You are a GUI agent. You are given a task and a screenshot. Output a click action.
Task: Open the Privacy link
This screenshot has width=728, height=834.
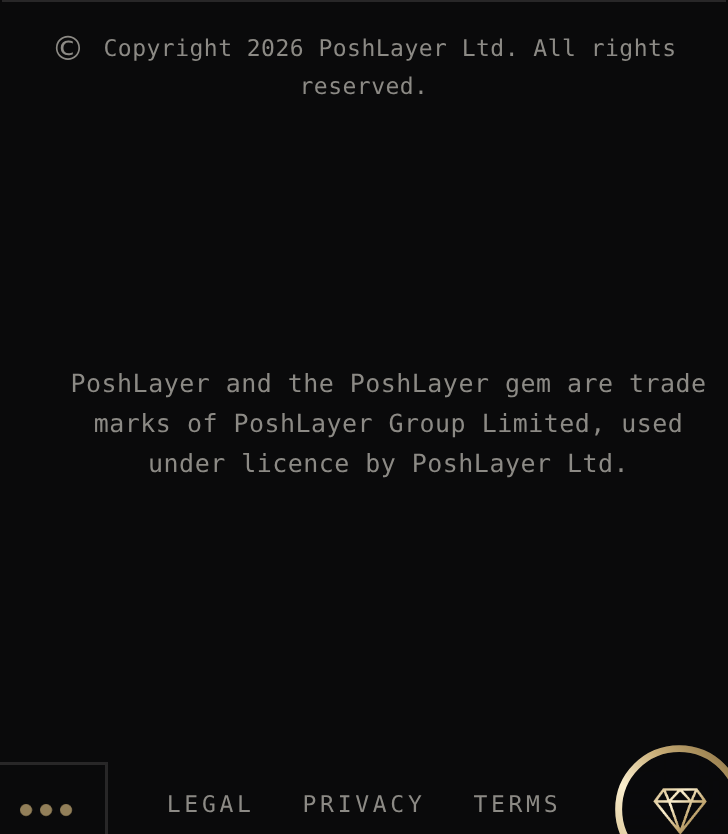363,804
